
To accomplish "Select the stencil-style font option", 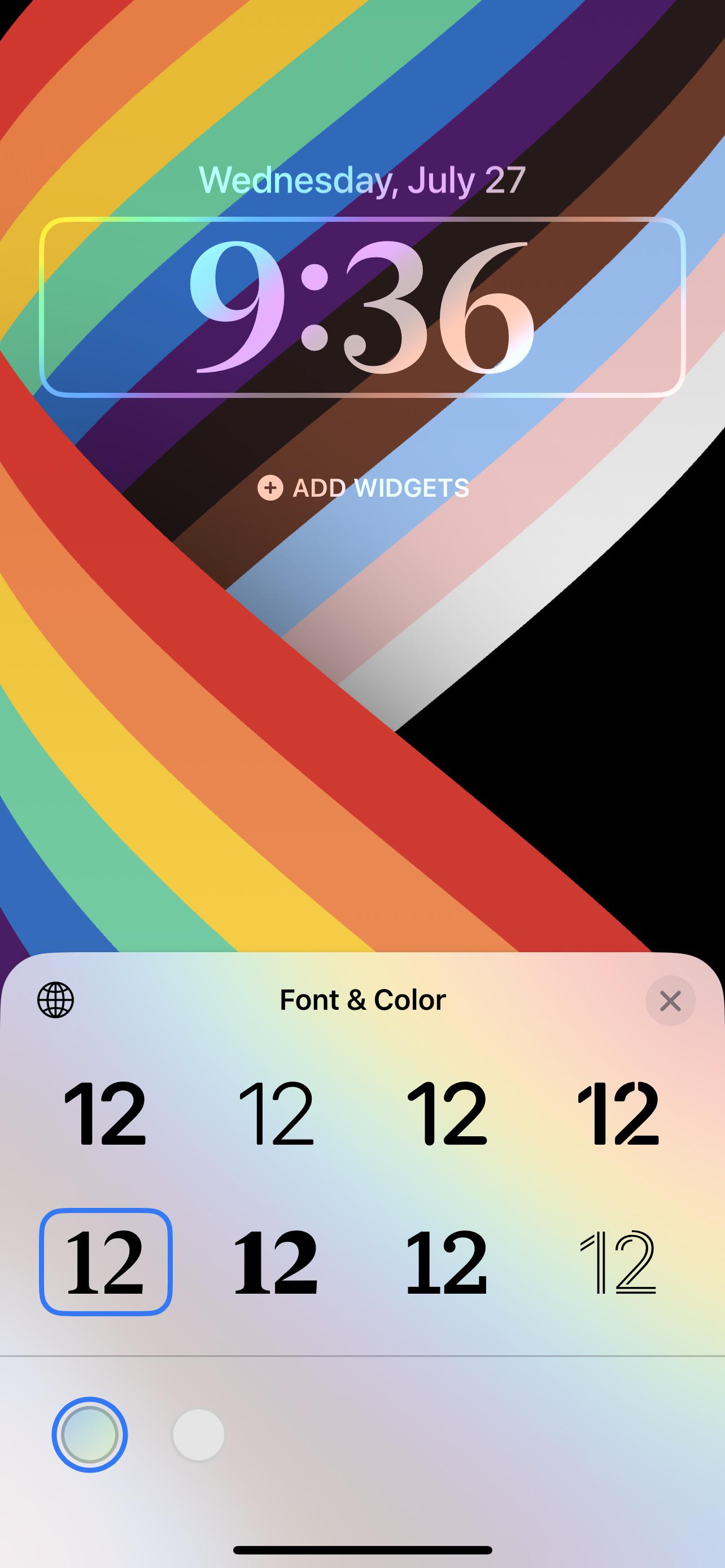I will (618, 1113).
